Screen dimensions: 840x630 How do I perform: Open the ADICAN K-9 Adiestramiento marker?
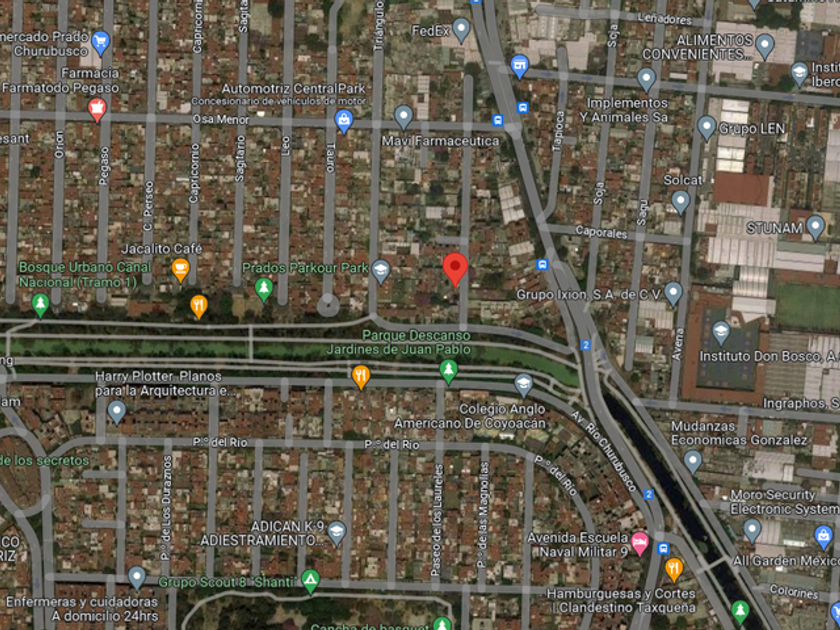(x=336, y=534)
